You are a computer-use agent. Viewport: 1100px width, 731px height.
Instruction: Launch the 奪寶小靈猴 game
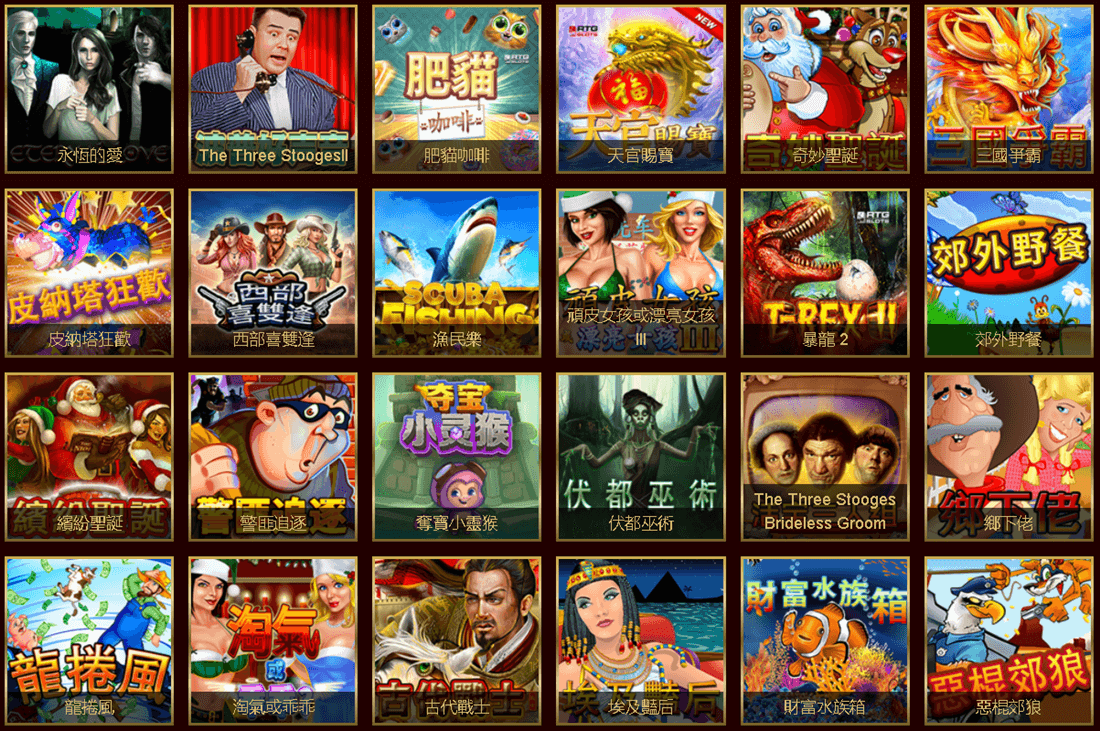[x=457, y=456]
